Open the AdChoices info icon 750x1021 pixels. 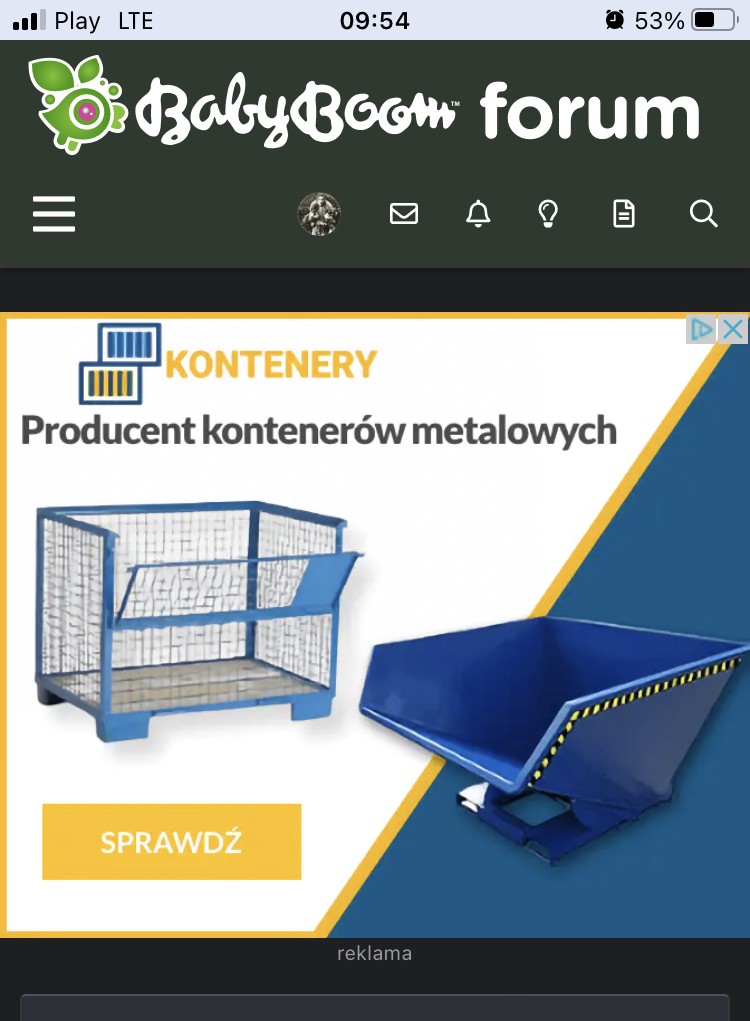coord(702,329)
